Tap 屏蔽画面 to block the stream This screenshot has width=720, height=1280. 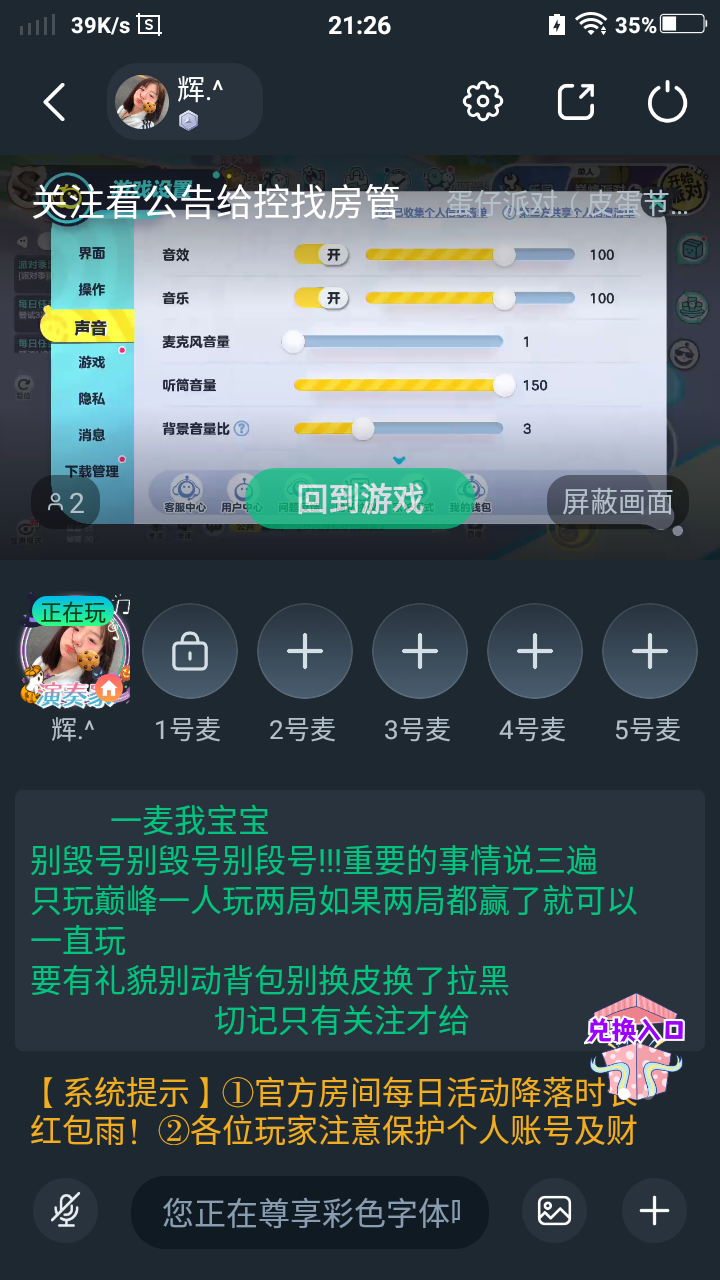pos(617,502)
